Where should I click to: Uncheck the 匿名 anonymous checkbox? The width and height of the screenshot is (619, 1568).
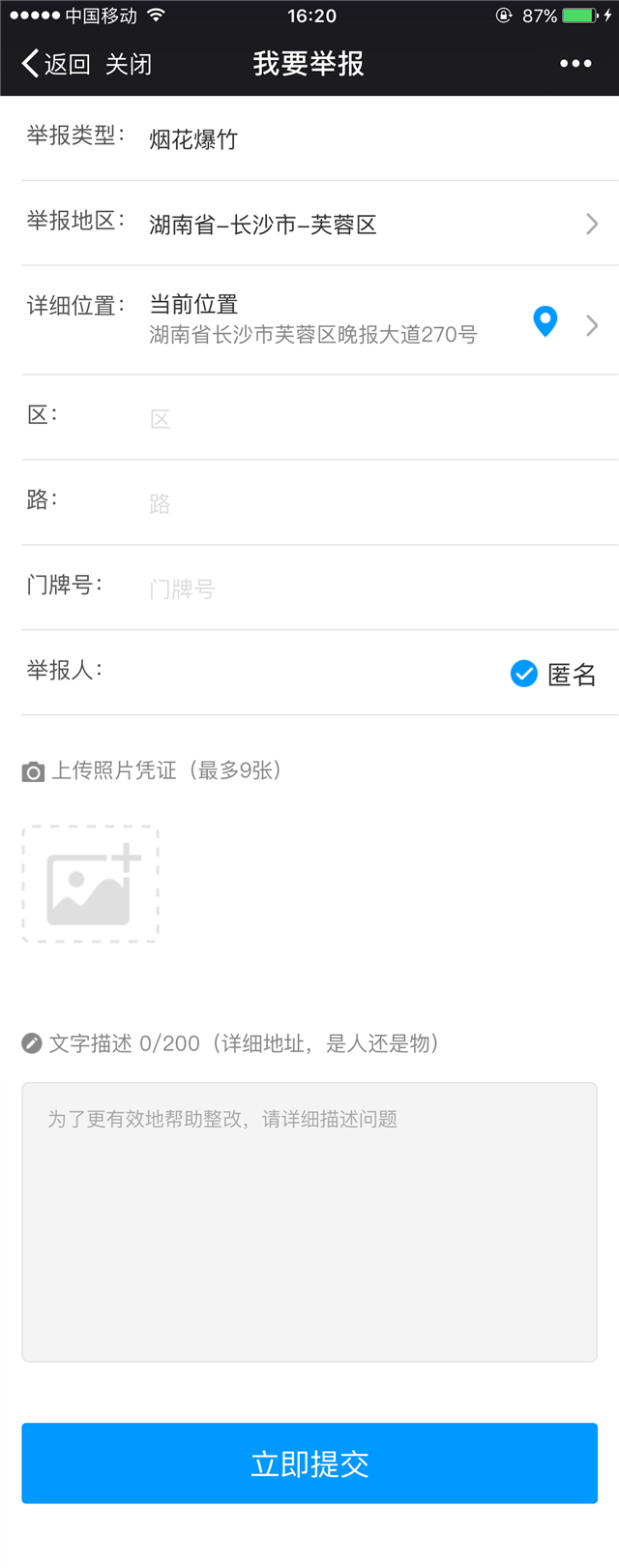[x=524, y=674]
